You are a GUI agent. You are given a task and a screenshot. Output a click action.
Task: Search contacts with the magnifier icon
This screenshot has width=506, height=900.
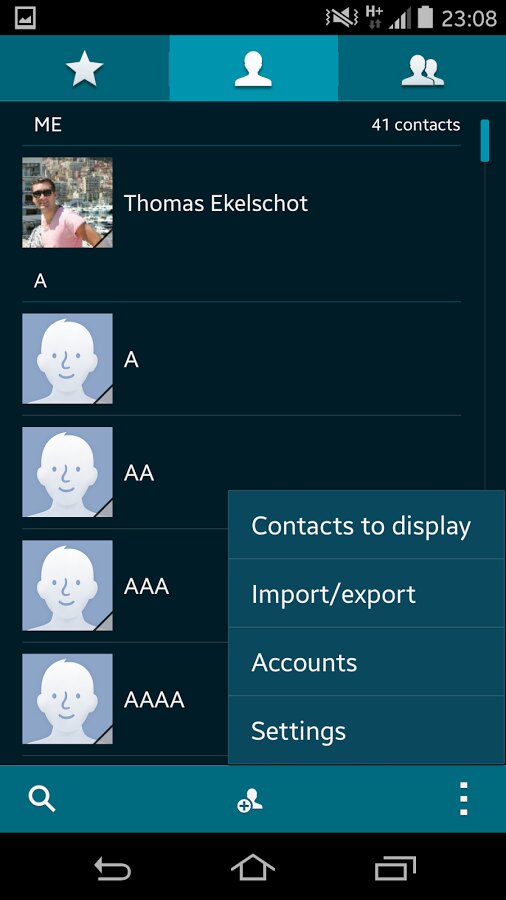click(x=42, y=799)
